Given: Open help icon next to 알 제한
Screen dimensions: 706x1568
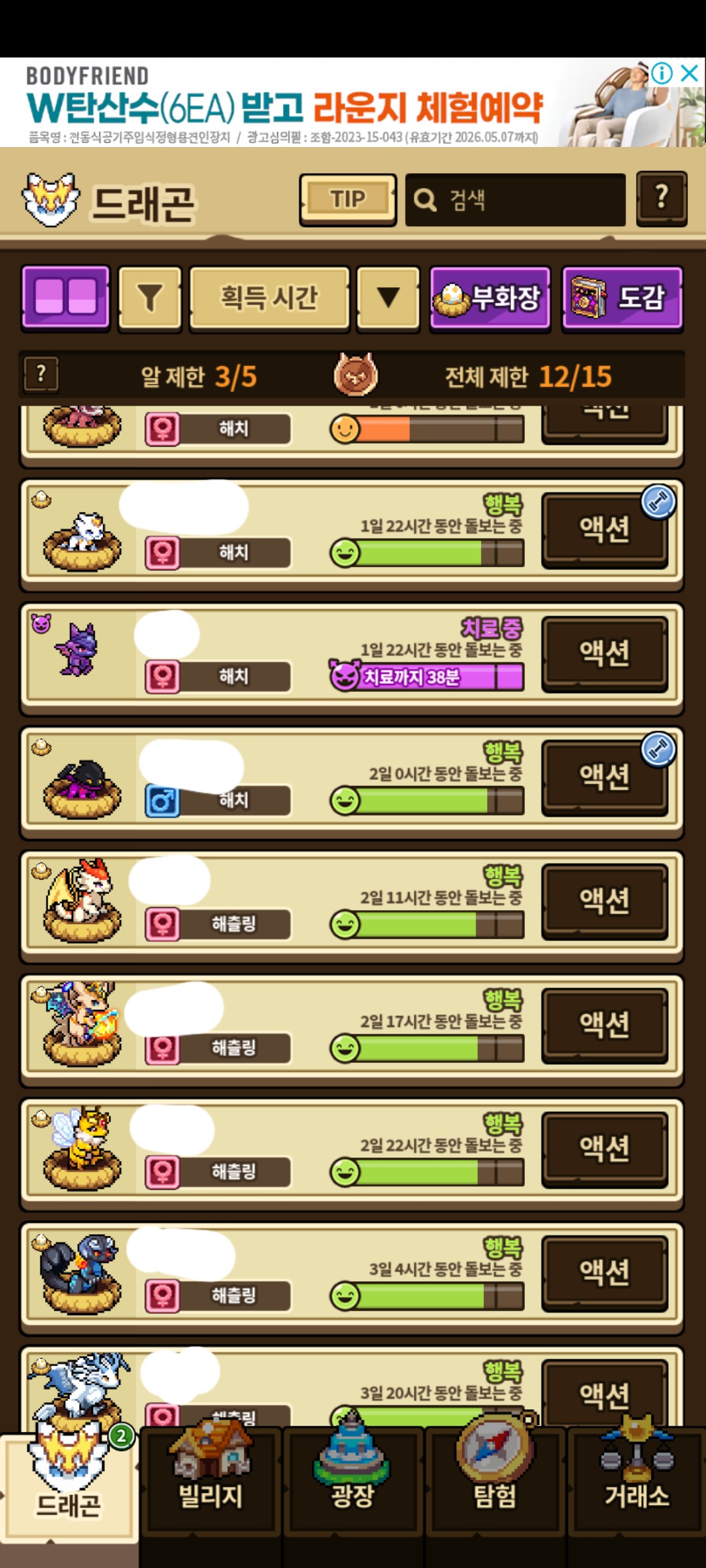Looking at the screenshot, I should click(x=41, y=374).
